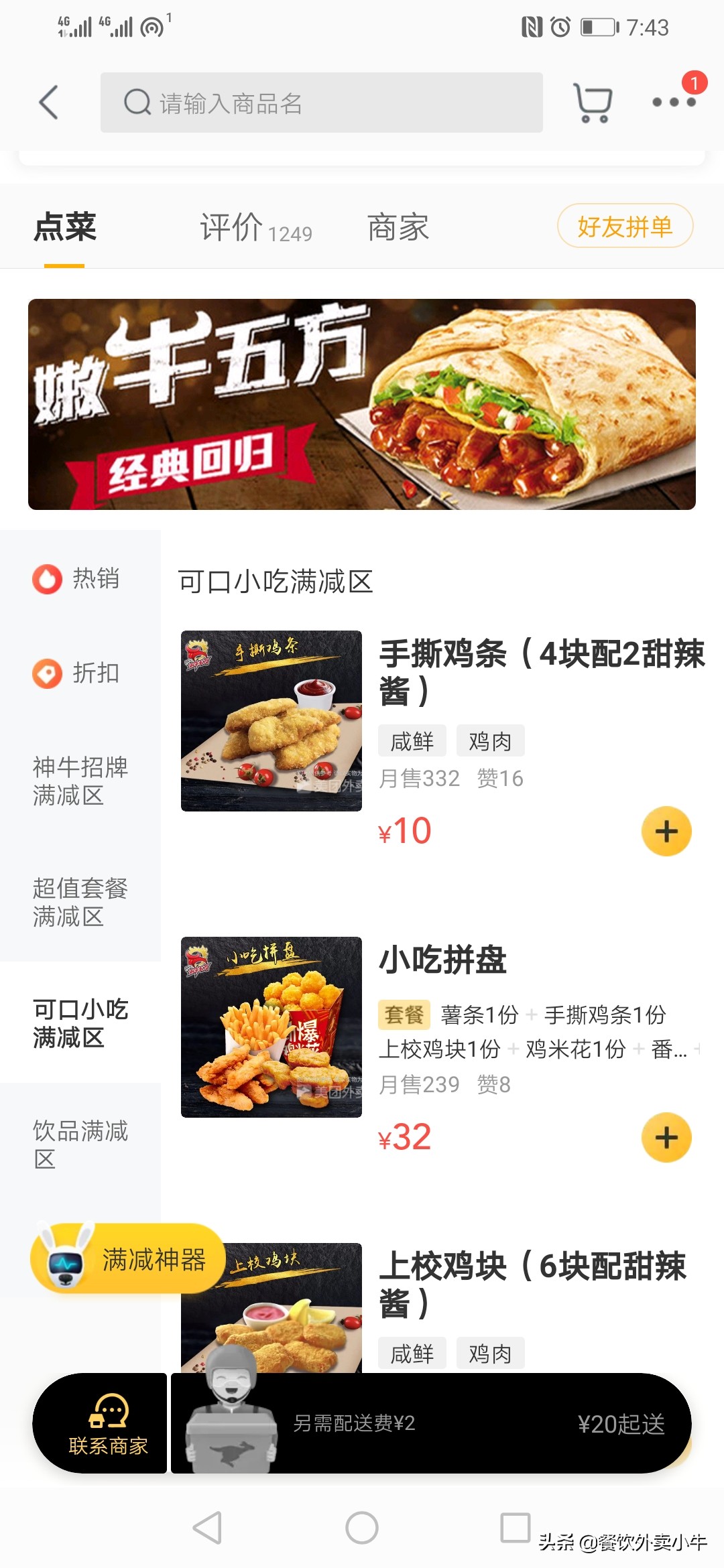Open the 嫩牛五方 promotional banner
The width and height of the screenshot is (724, 1568).
pyautogui.click(x=362, y=402)
